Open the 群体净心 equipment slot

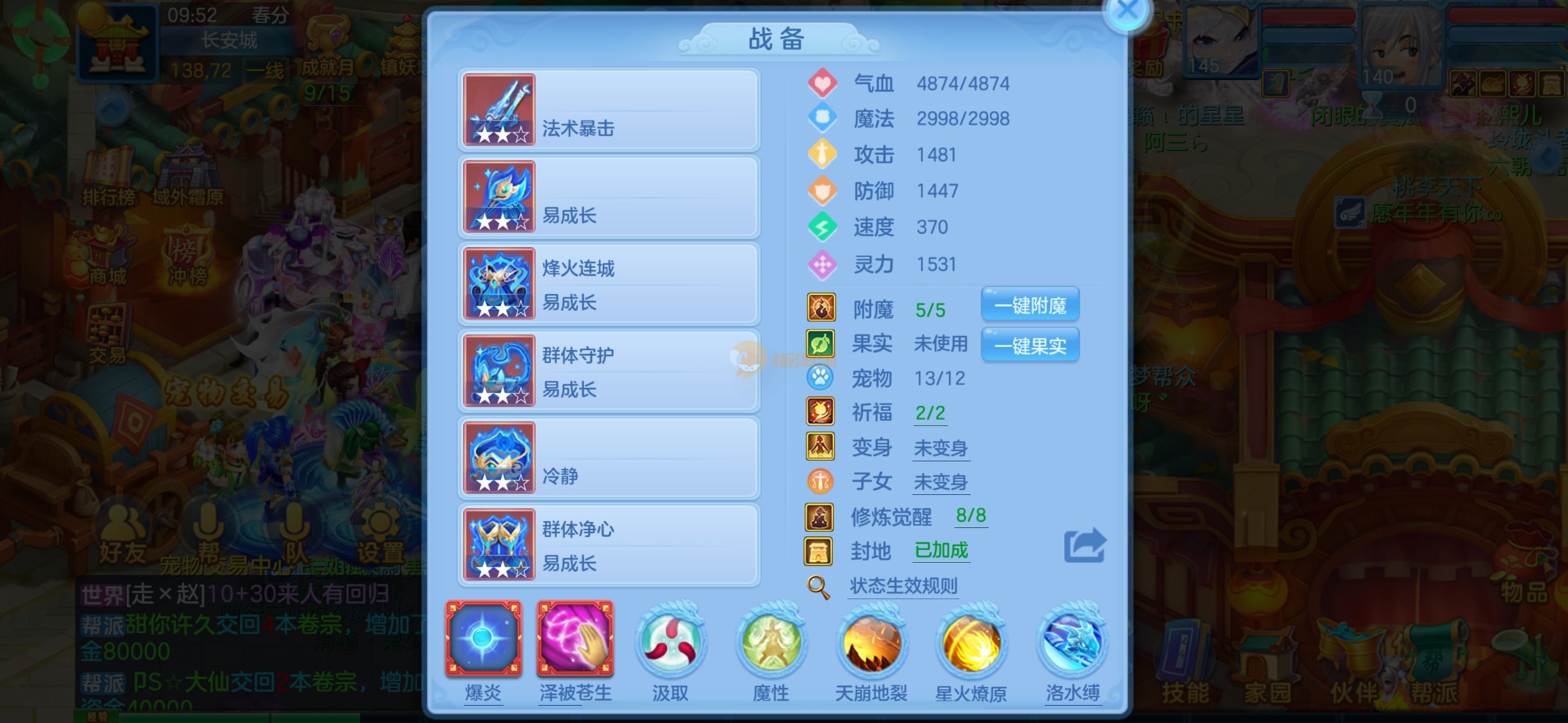[608, 545]
